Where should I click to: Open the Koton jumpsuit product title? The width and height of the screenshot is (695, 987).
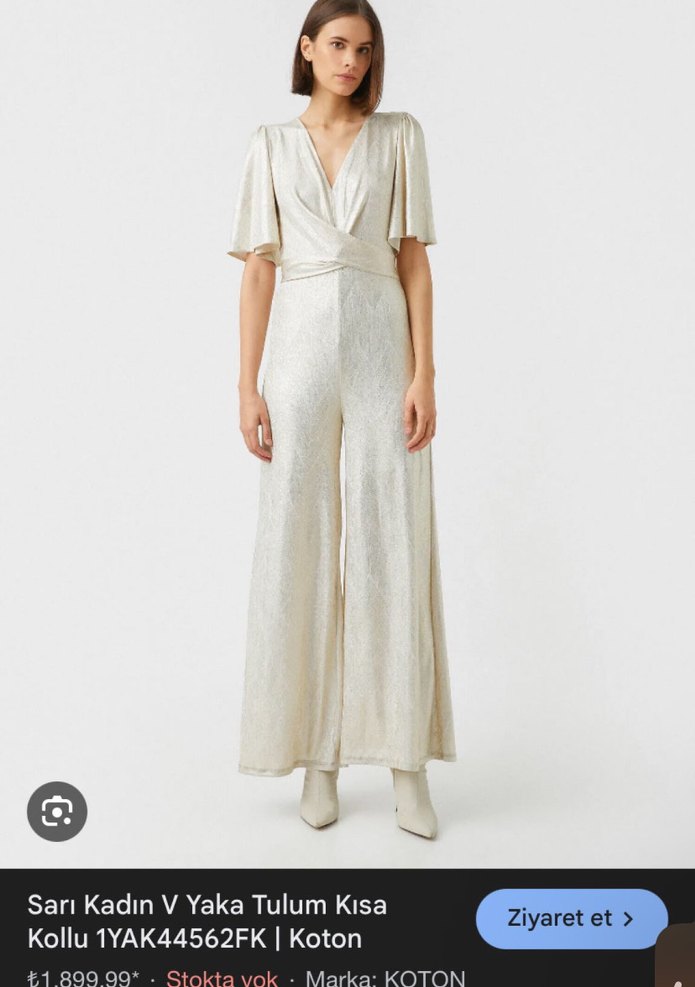[x=207, y=922]
